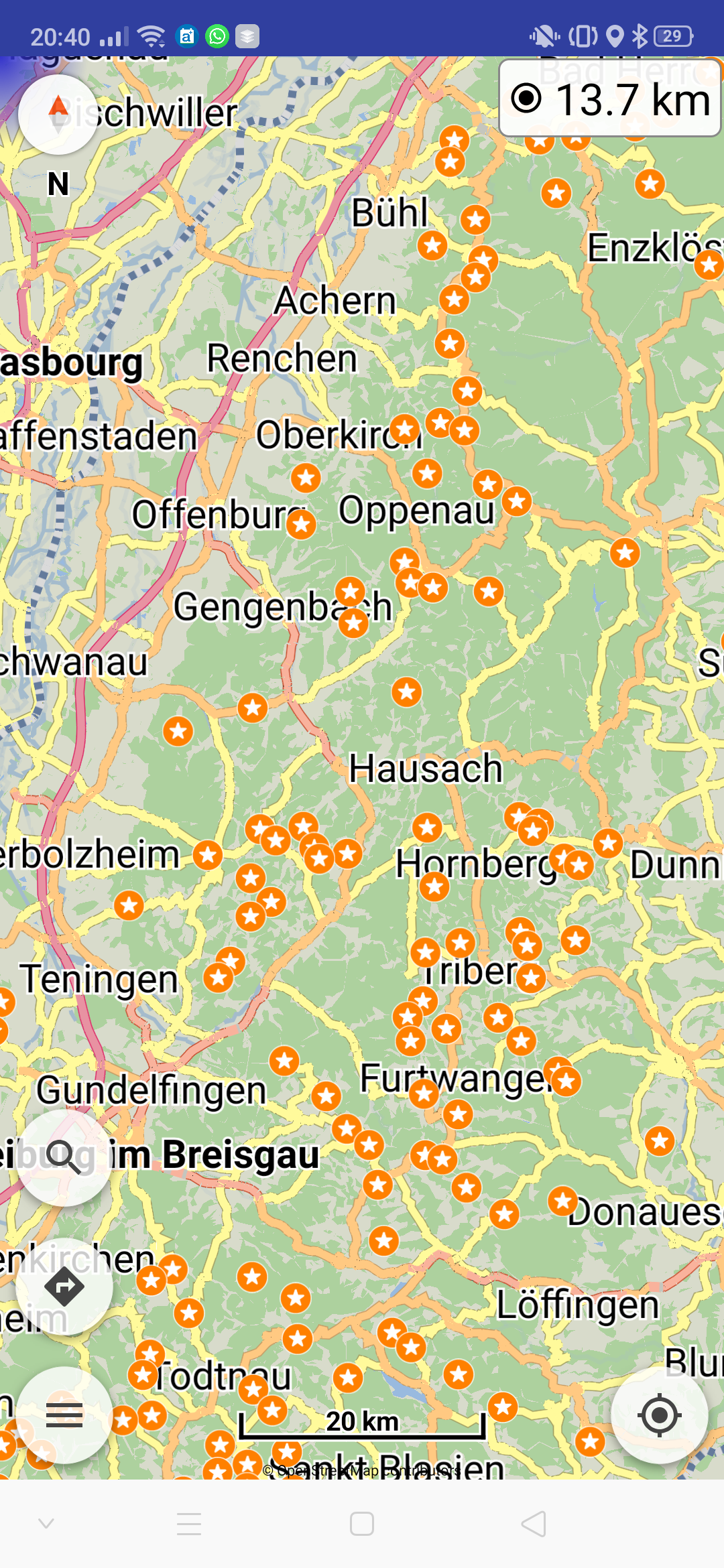Tap the compass north button
This screenshot has width=724, height=1568.
click(x=58, y=115)
